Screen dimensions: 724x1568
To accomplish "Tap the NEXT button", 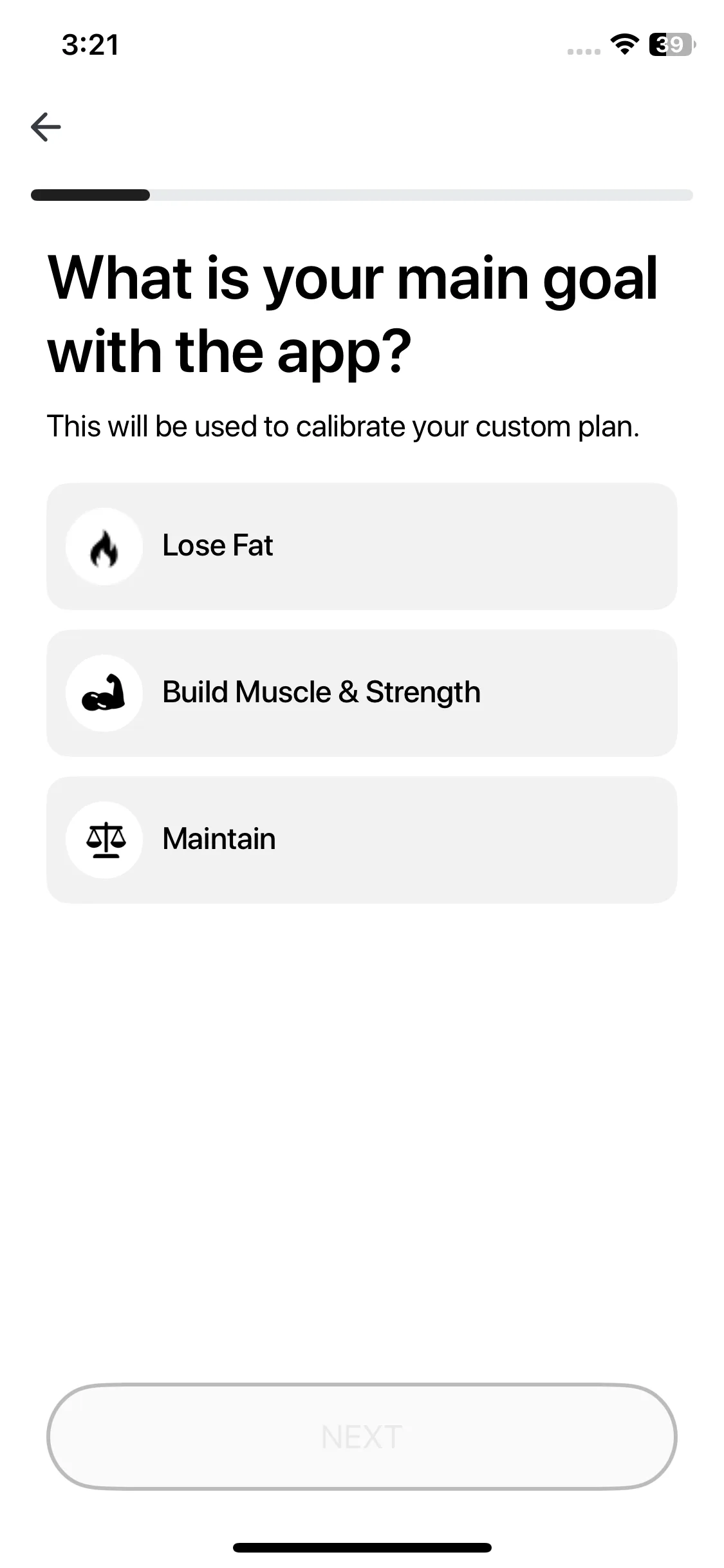I will (362, 1437).
